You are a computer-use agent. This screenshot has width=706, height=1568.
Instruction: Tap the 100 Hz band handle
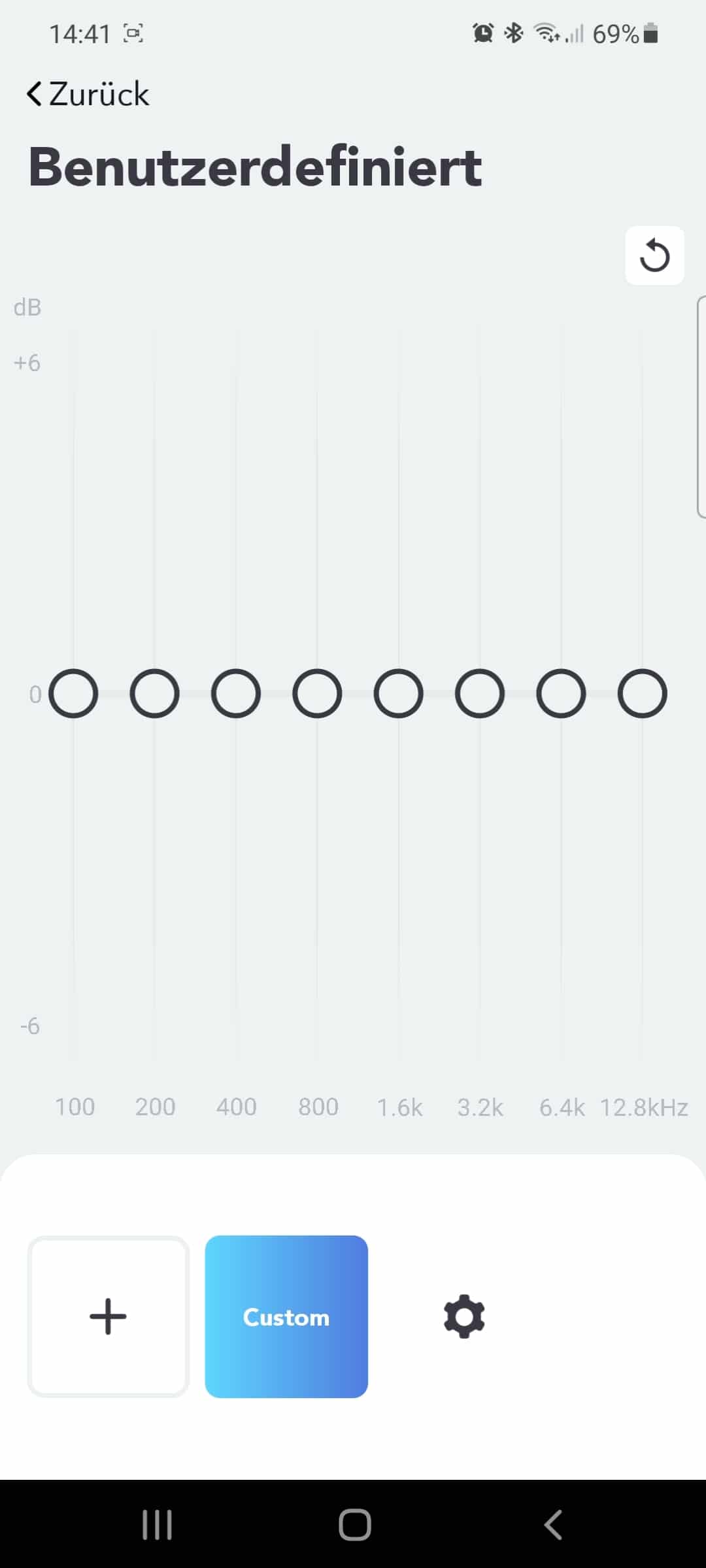[x=73, y=693]
